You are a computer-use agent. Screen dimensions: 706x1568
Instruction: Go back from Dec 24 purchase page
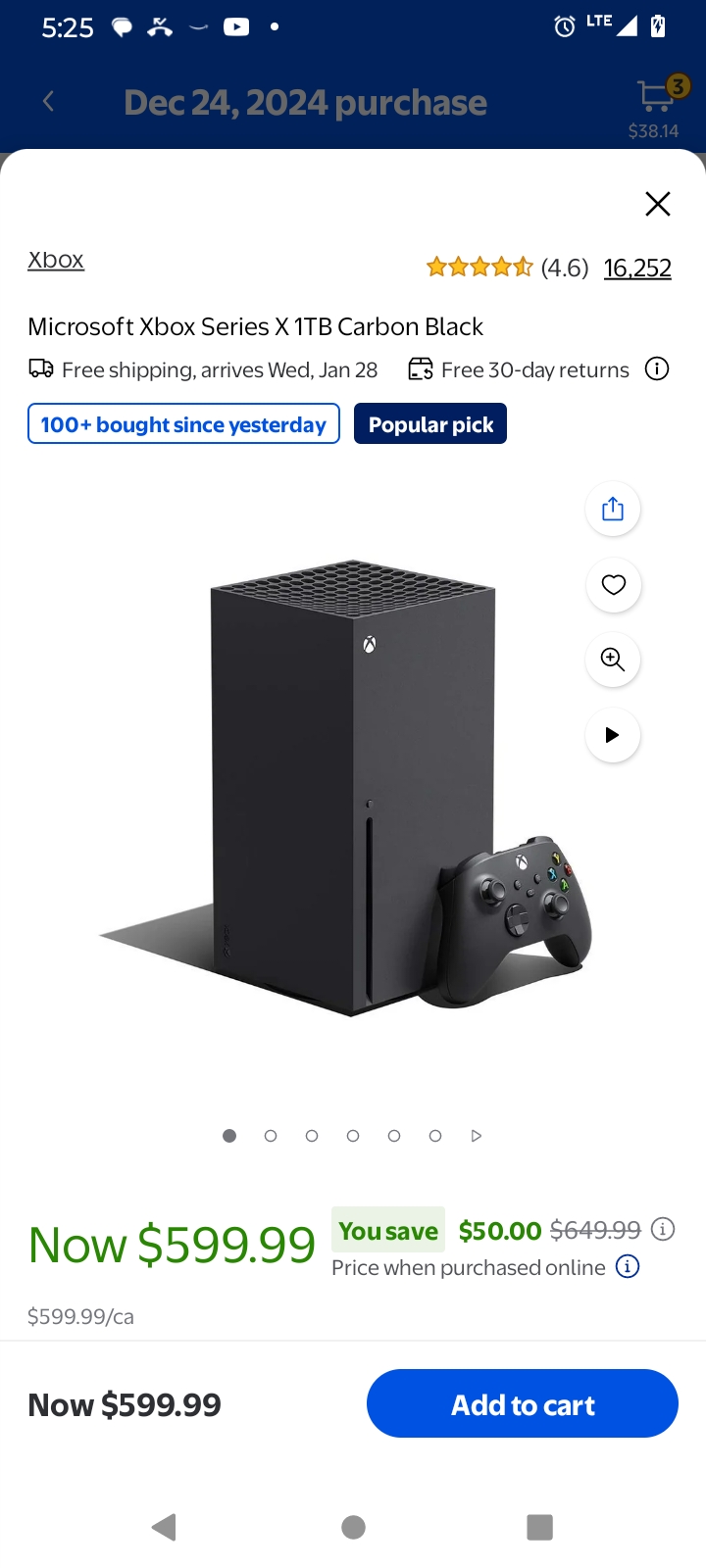(49, 101)
